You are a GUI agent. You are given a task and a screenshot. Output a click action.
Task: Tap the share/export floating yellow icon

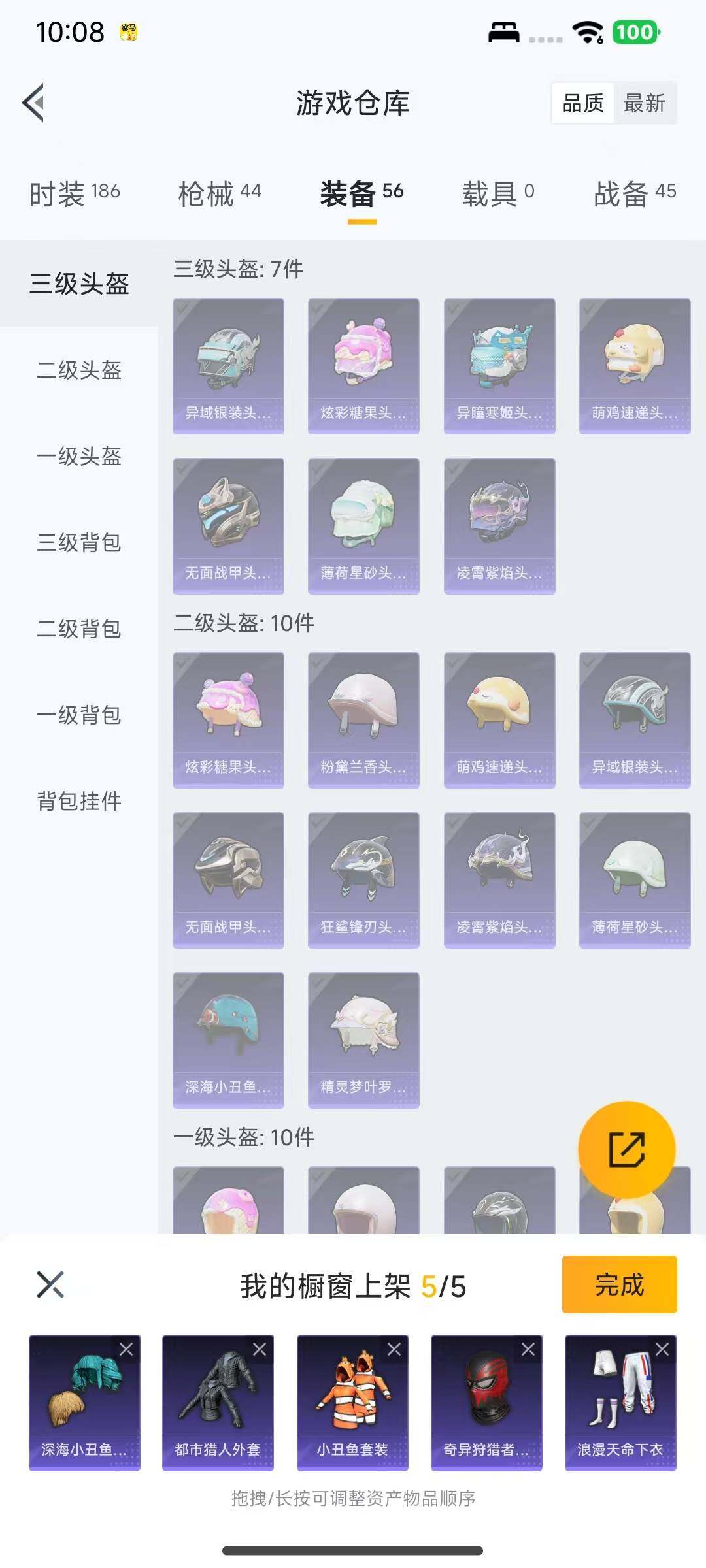[x=627, y=1150]
